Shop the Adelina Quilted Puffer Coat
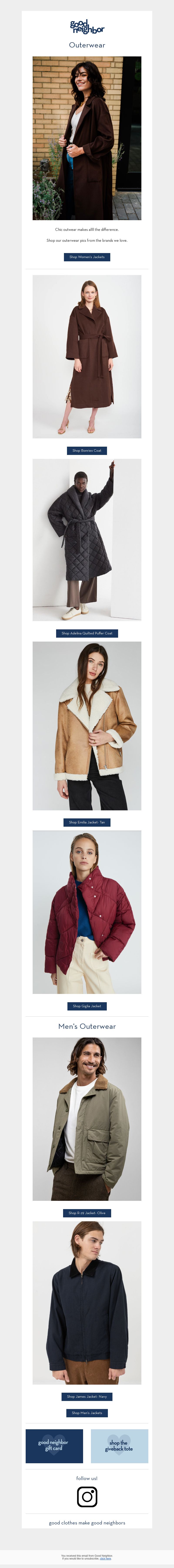This screenshot has width=174, height=1568. tap(87, 633)
